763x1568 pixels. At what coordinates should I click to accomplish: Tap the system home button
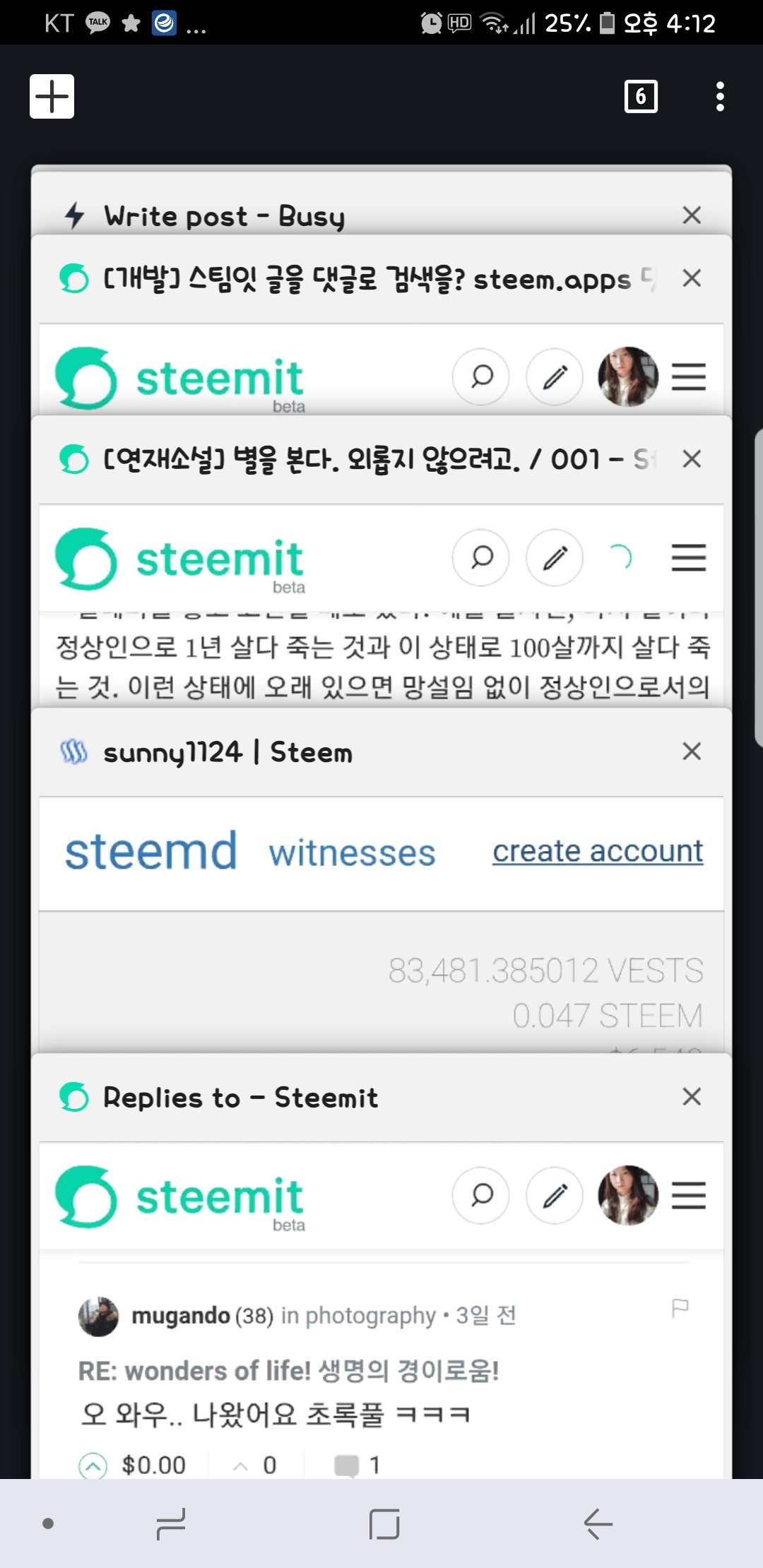384,1524
